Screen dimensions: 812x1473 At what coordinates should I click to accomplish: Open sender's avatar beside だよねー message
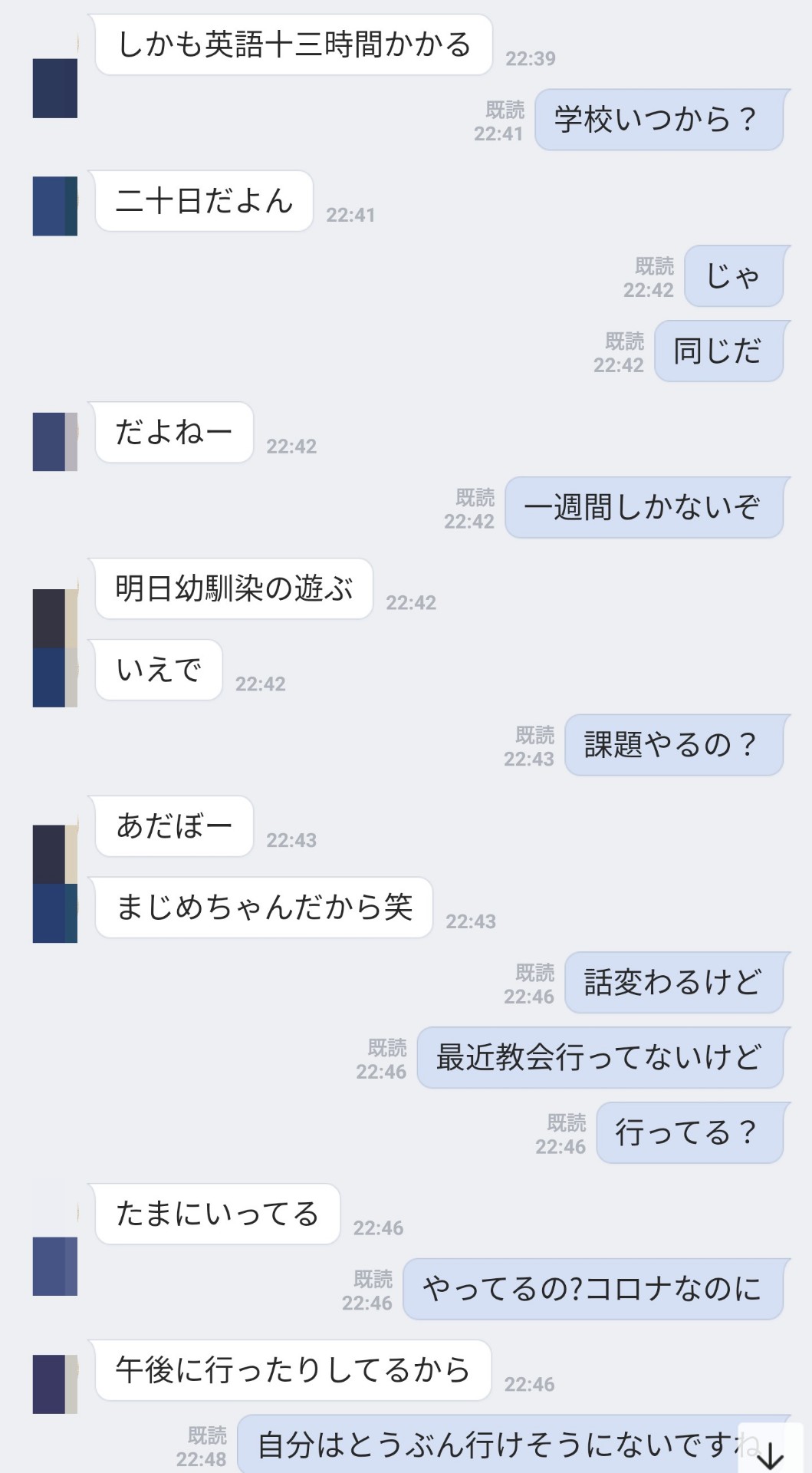tap(55, 441)
